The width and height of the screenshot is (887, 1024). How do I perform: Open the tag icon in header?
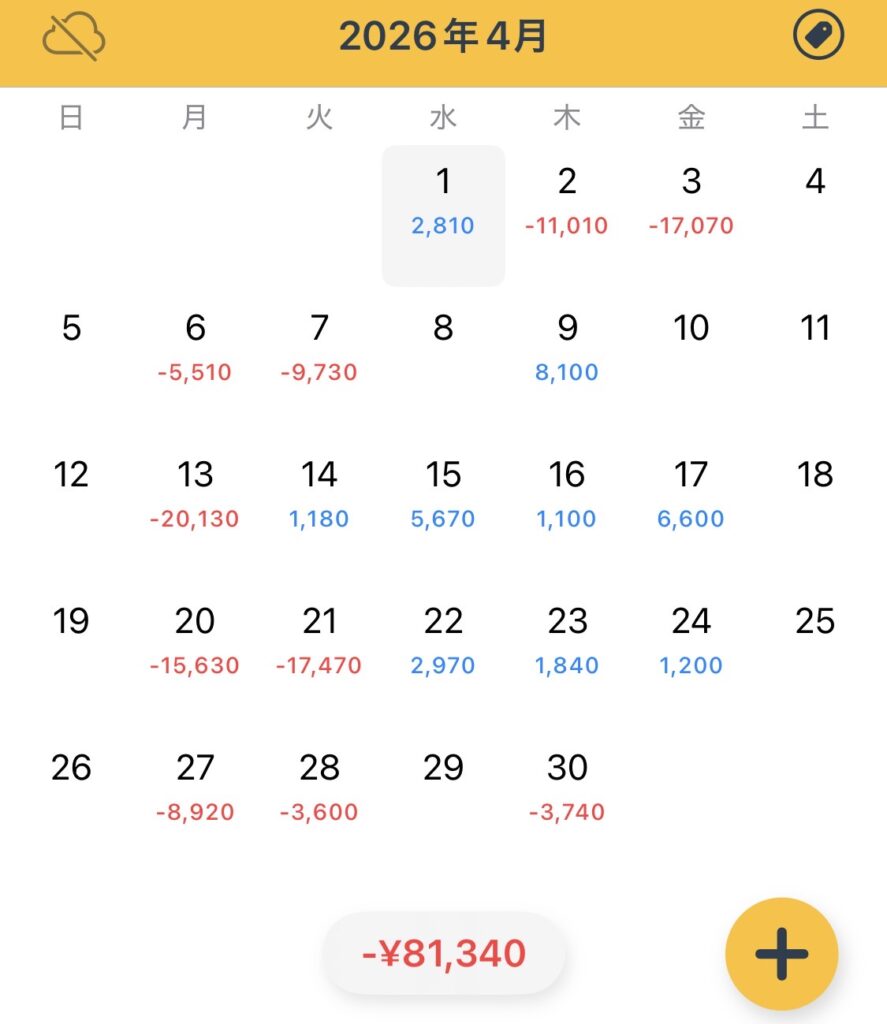click(x=818, y=35)
